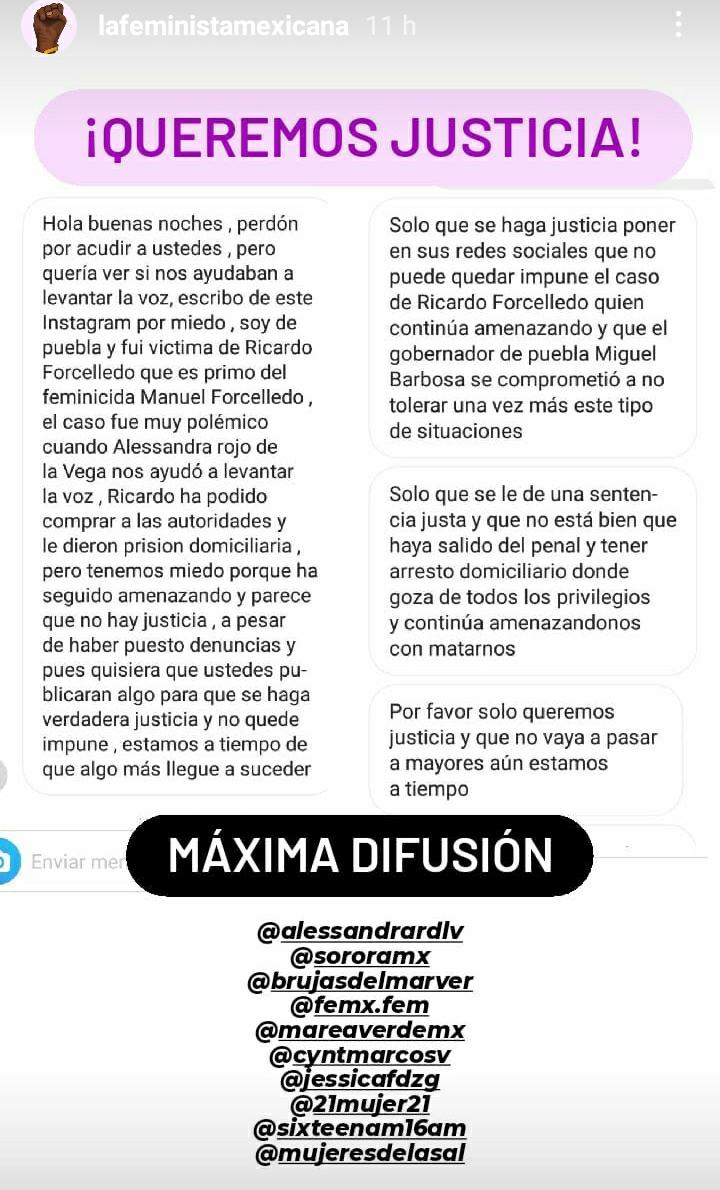Open the @jessicafdzg mention

click(360, 1080)
